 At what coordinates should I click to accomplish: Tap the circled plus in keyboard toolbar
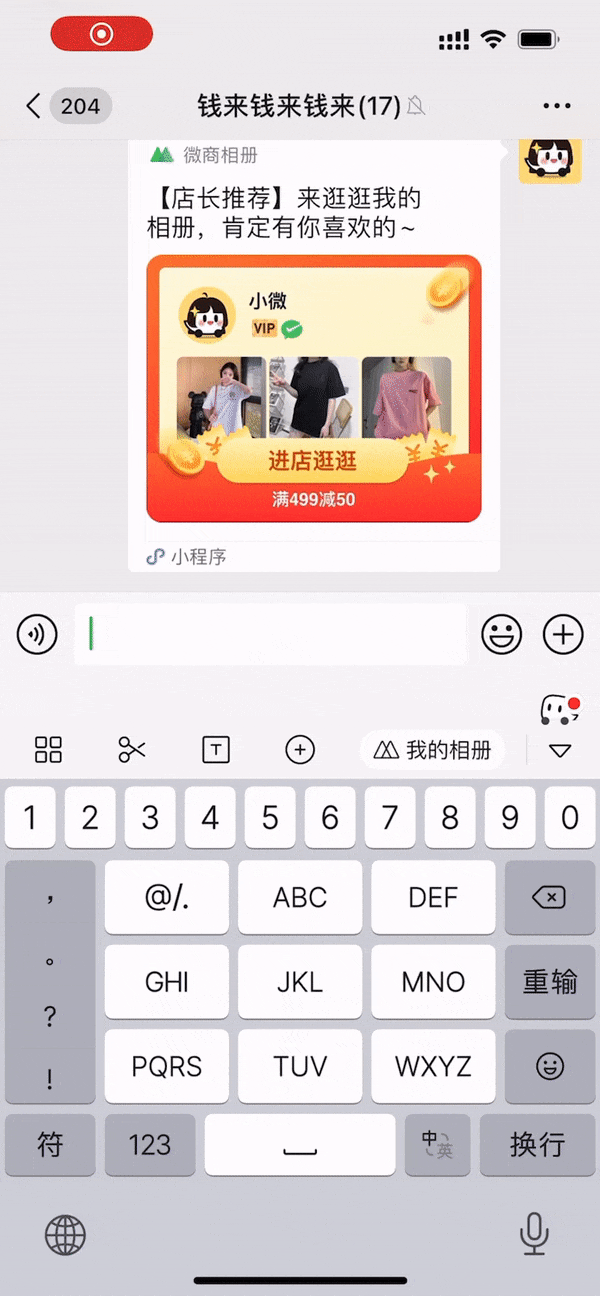coord(300,749)
